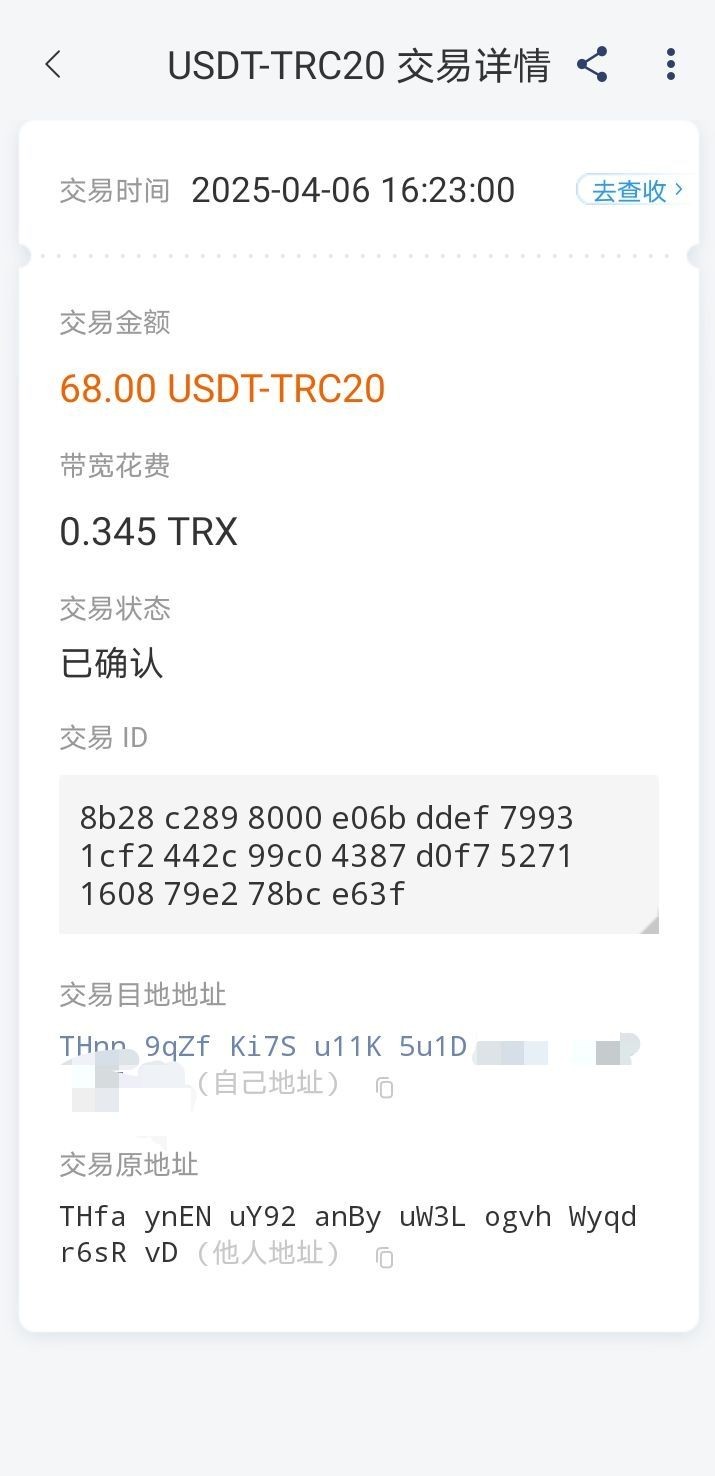Go back from transaction details
This screenshot has width=715, height=1476.
[x=54, y=66]
